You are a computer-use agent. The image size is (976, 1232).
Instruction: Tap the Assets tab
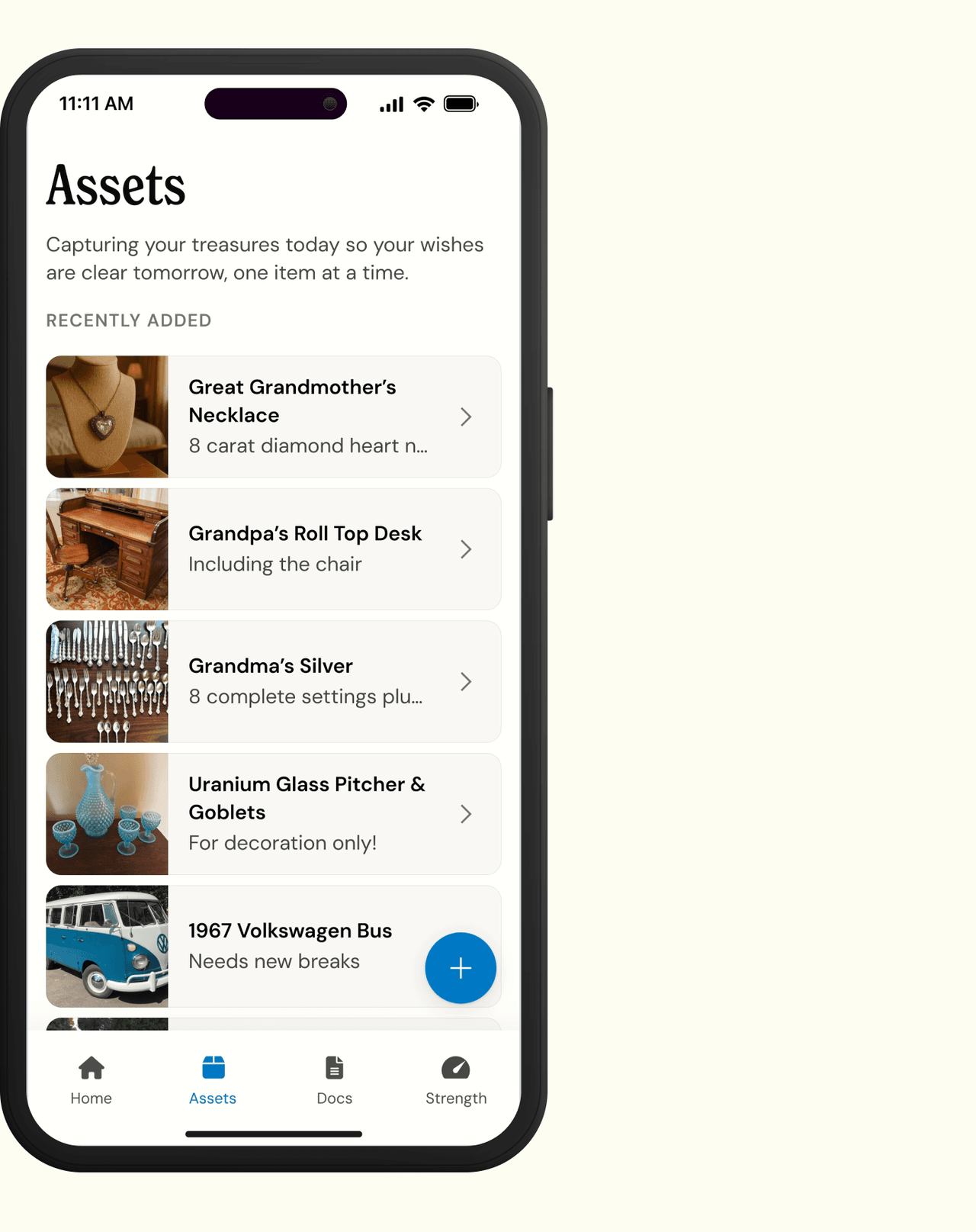coord(213,1079)
